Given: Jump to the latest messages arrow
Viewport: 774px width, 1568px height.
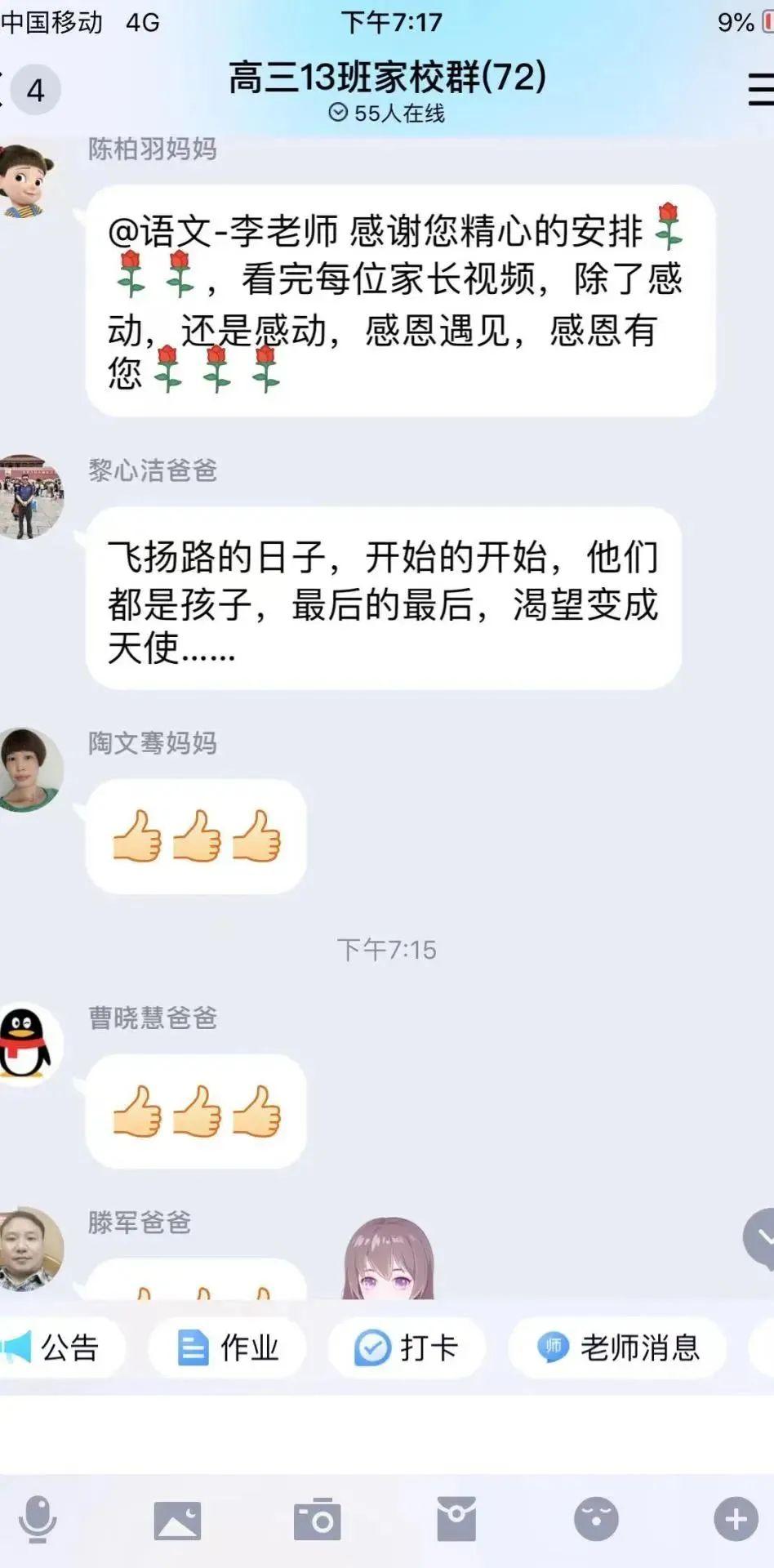Looking at the screenshot, I should pyautogui.click(x=763, y=1238).
